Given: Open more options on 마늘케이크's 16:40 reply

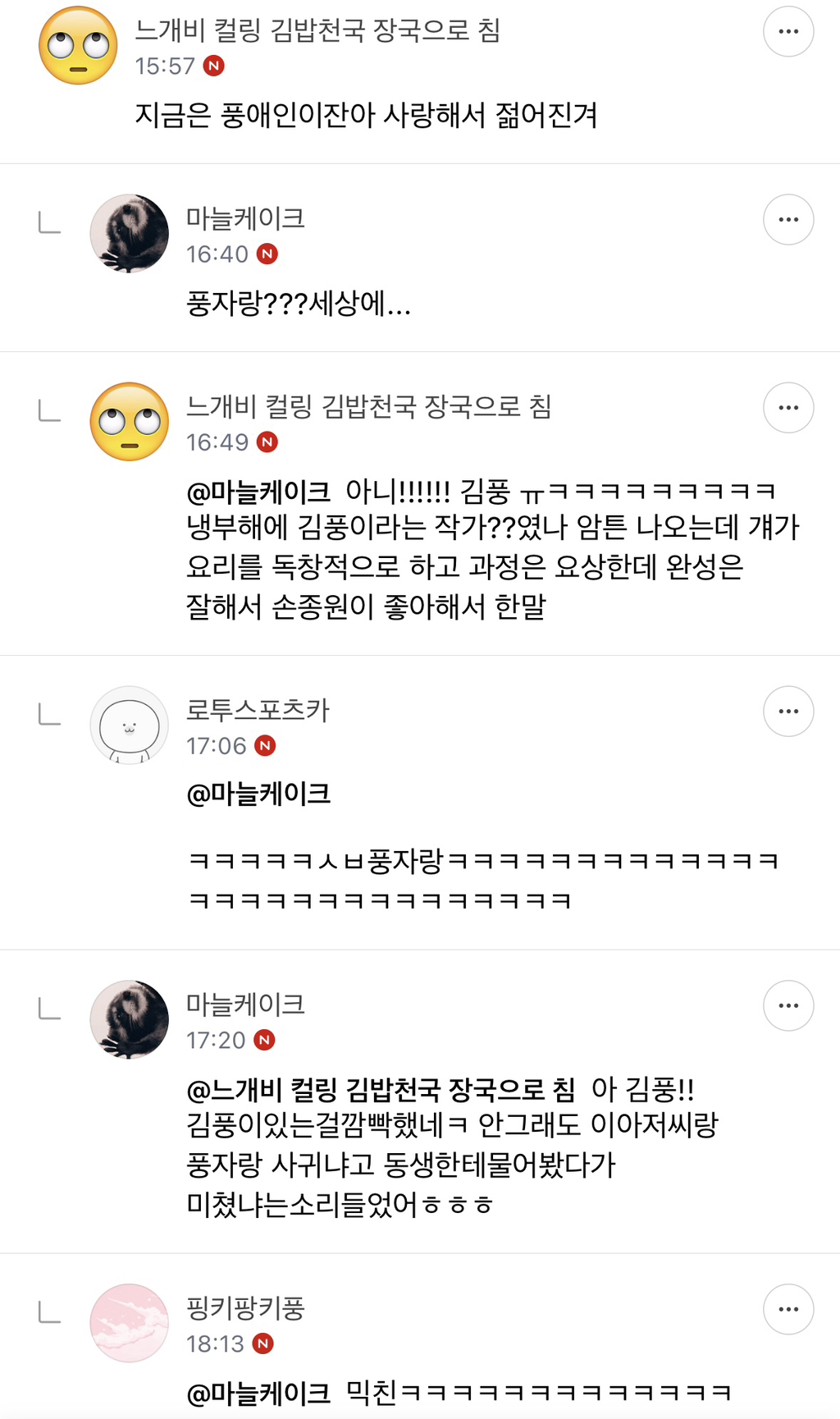Looking at the screenshot, I should (x=788, y=220).
